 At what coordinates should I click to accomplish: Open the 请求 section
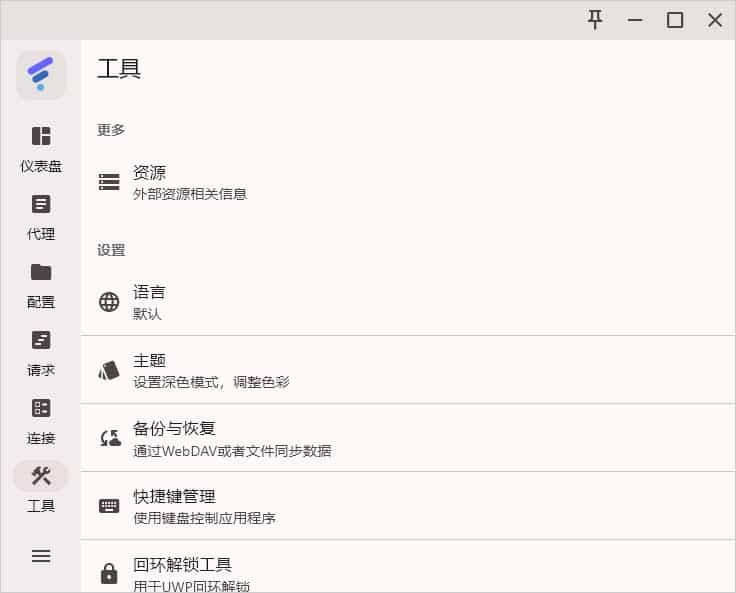(x=41, y=352)
